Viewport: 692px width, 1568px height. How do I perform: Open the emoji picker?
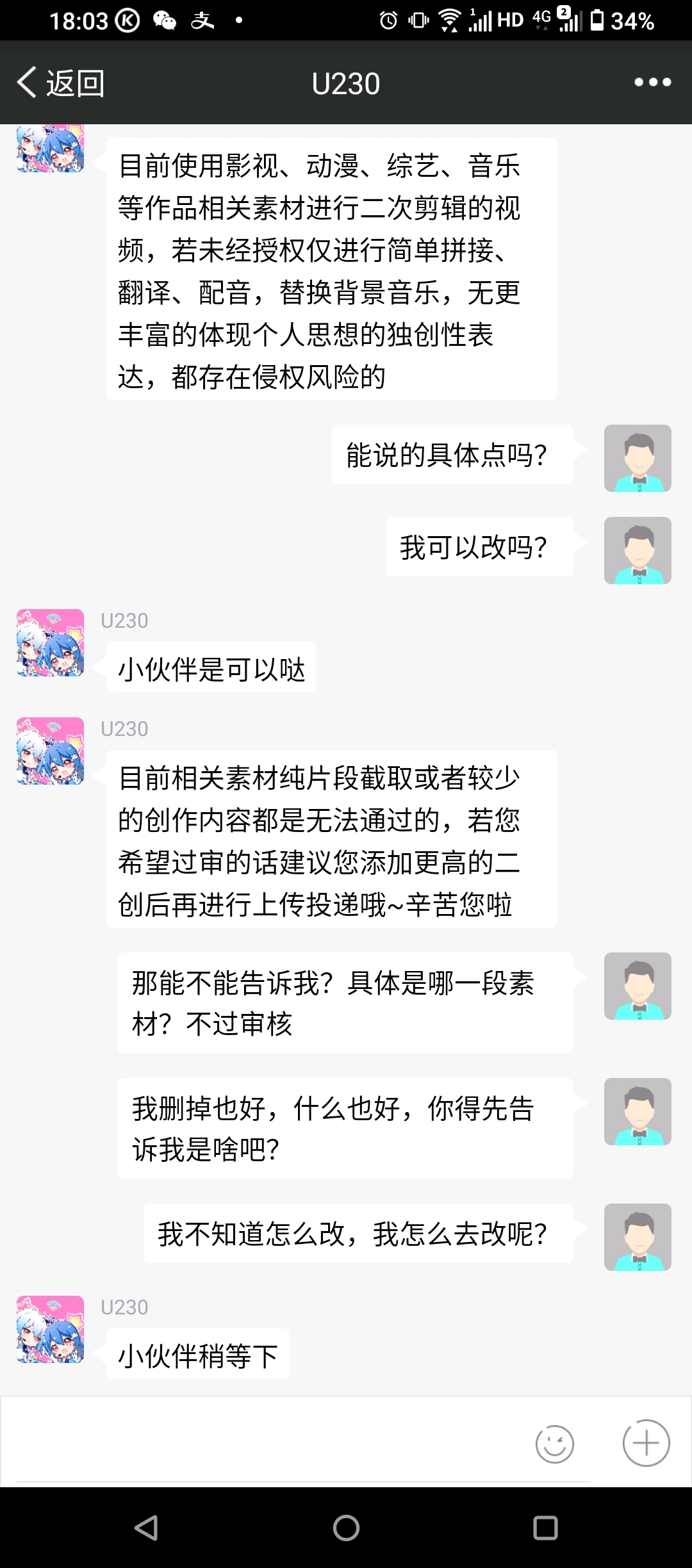[554, 1444]
